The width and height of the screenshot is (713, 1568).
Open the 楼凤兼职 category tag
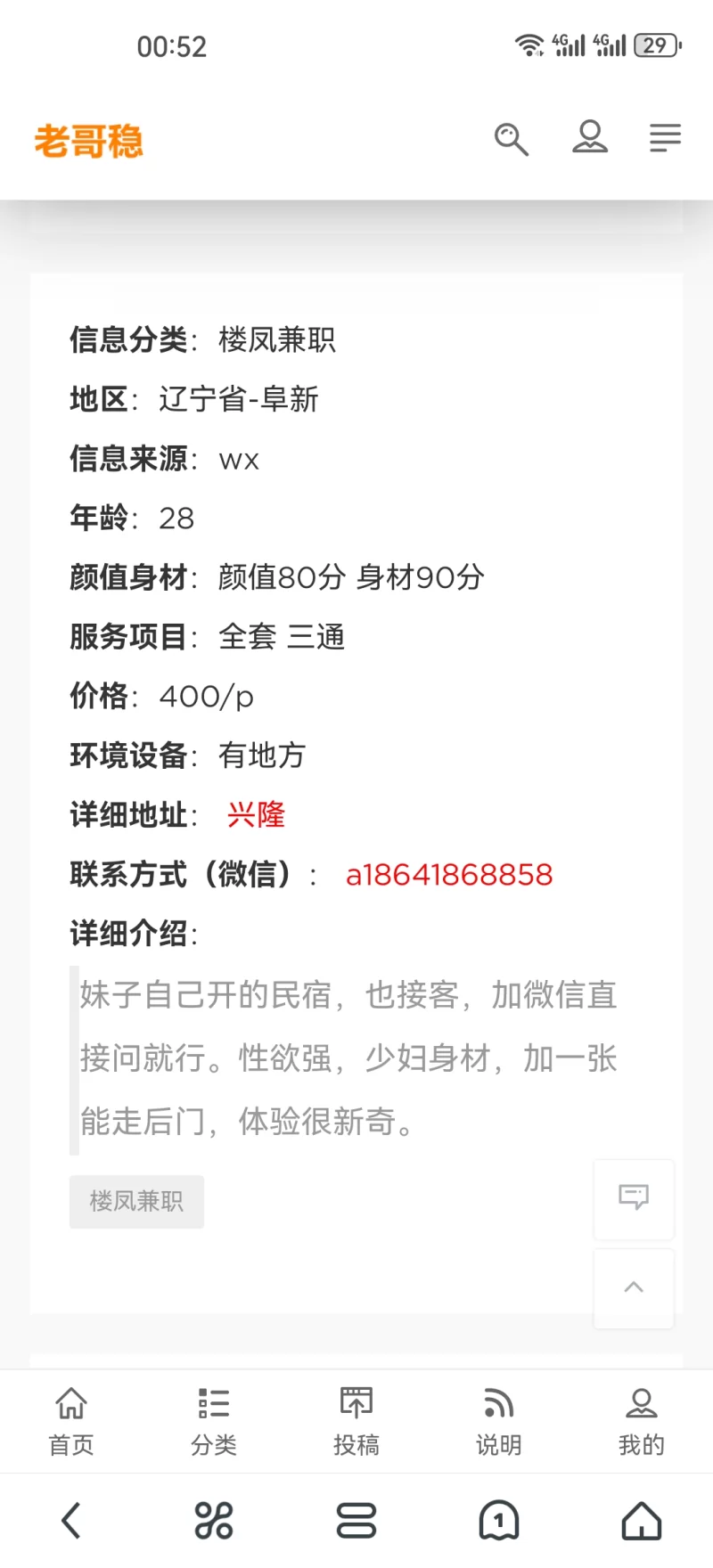[x=136, y=1201]
